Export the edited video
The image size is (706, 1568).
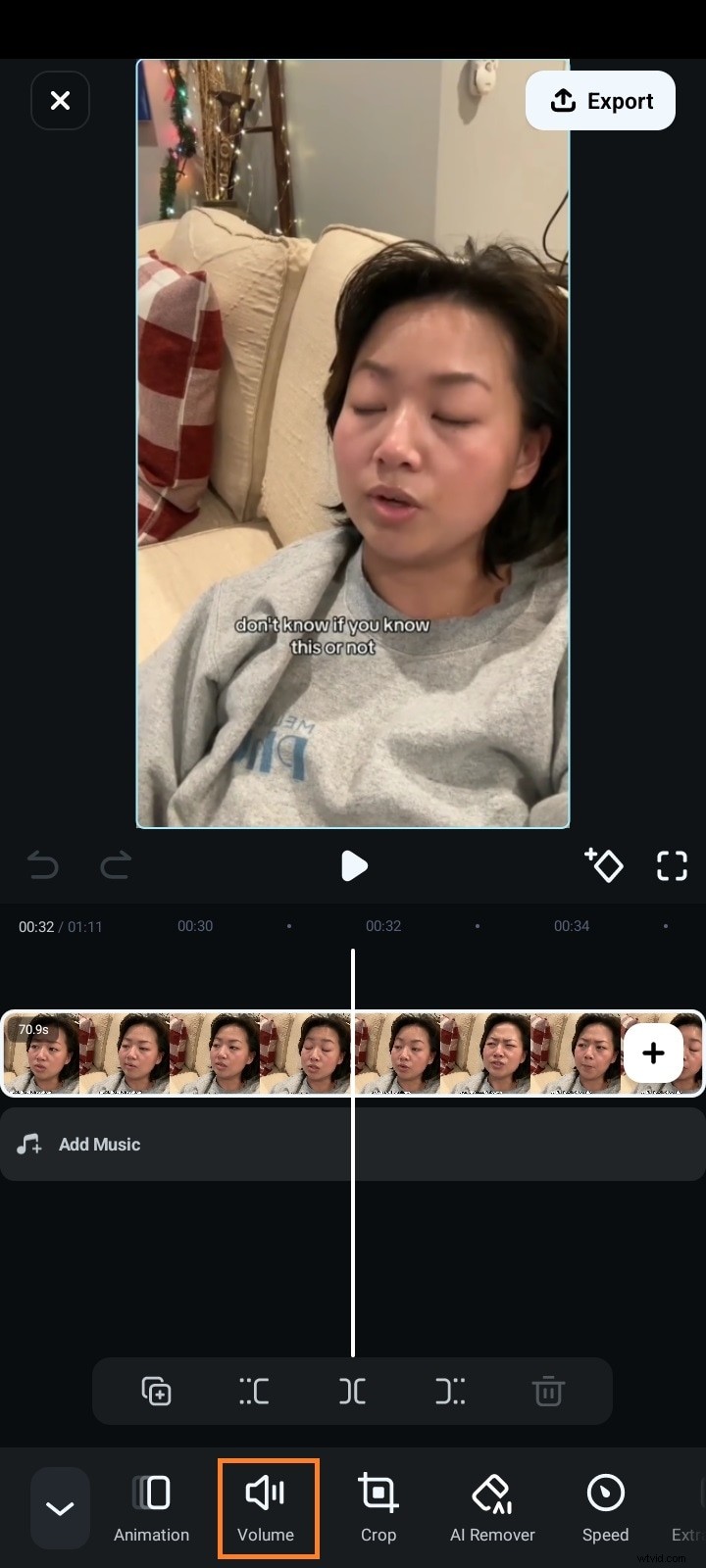pyautogui.click(x=600, y=101)
